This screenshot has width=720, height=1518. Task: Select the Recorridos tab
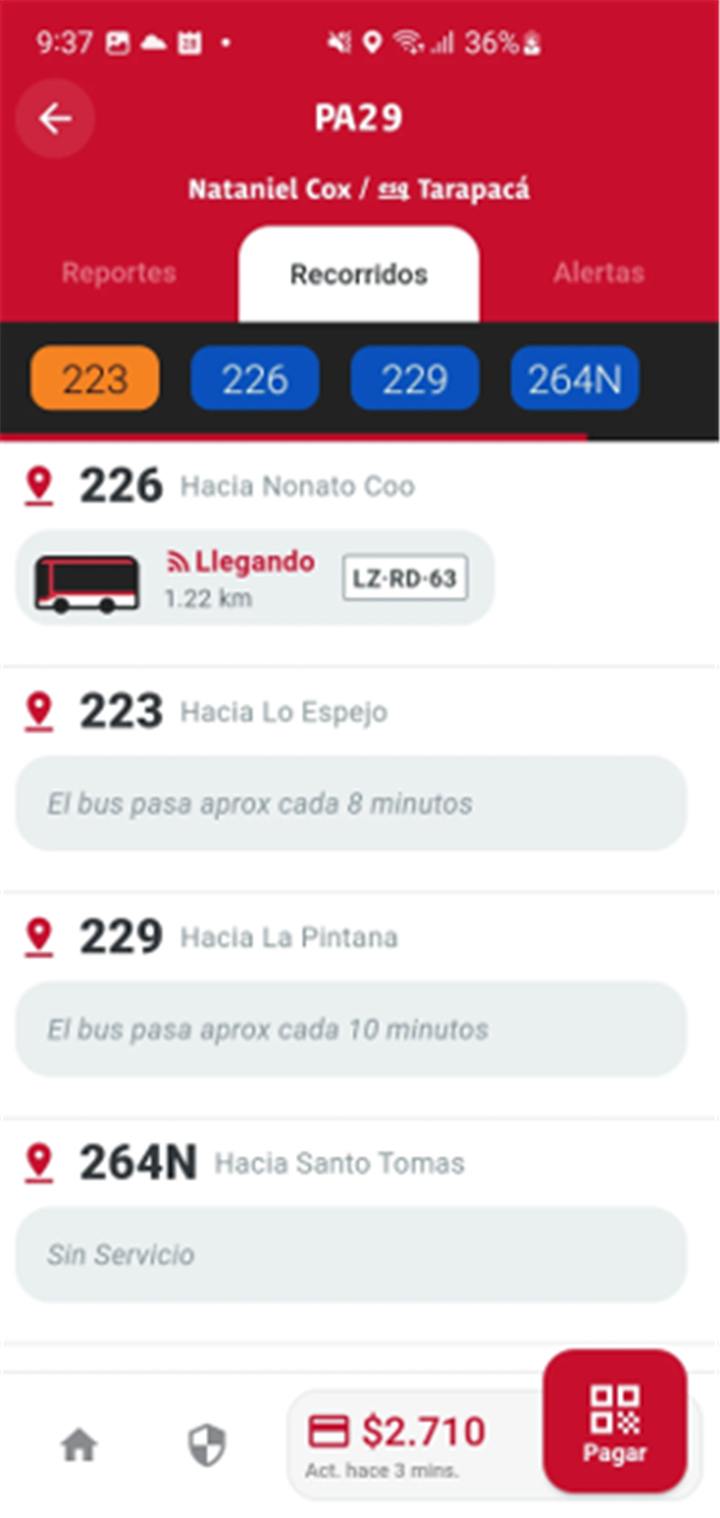(x=359, y=274)
